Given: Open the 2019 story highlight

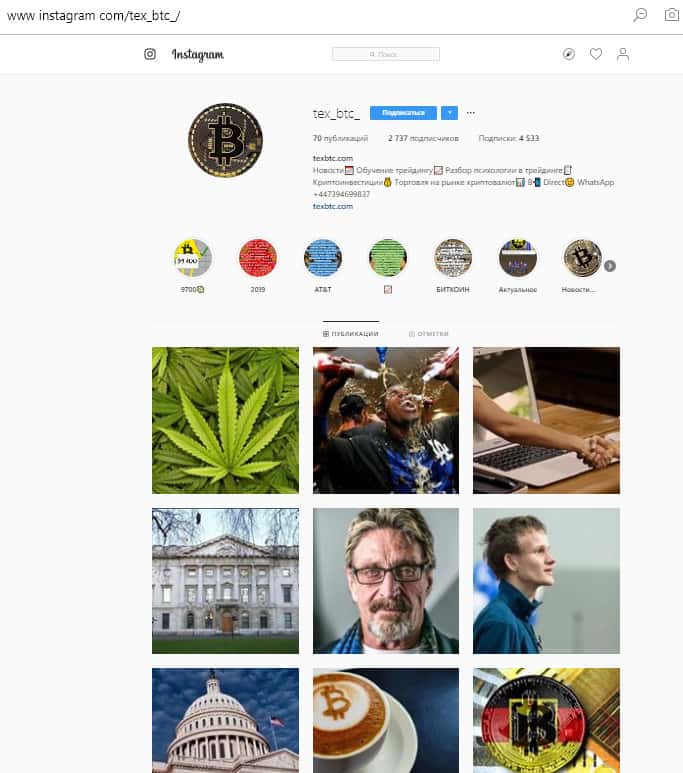Looking at the screenshot, I should [x=257, y=258].
